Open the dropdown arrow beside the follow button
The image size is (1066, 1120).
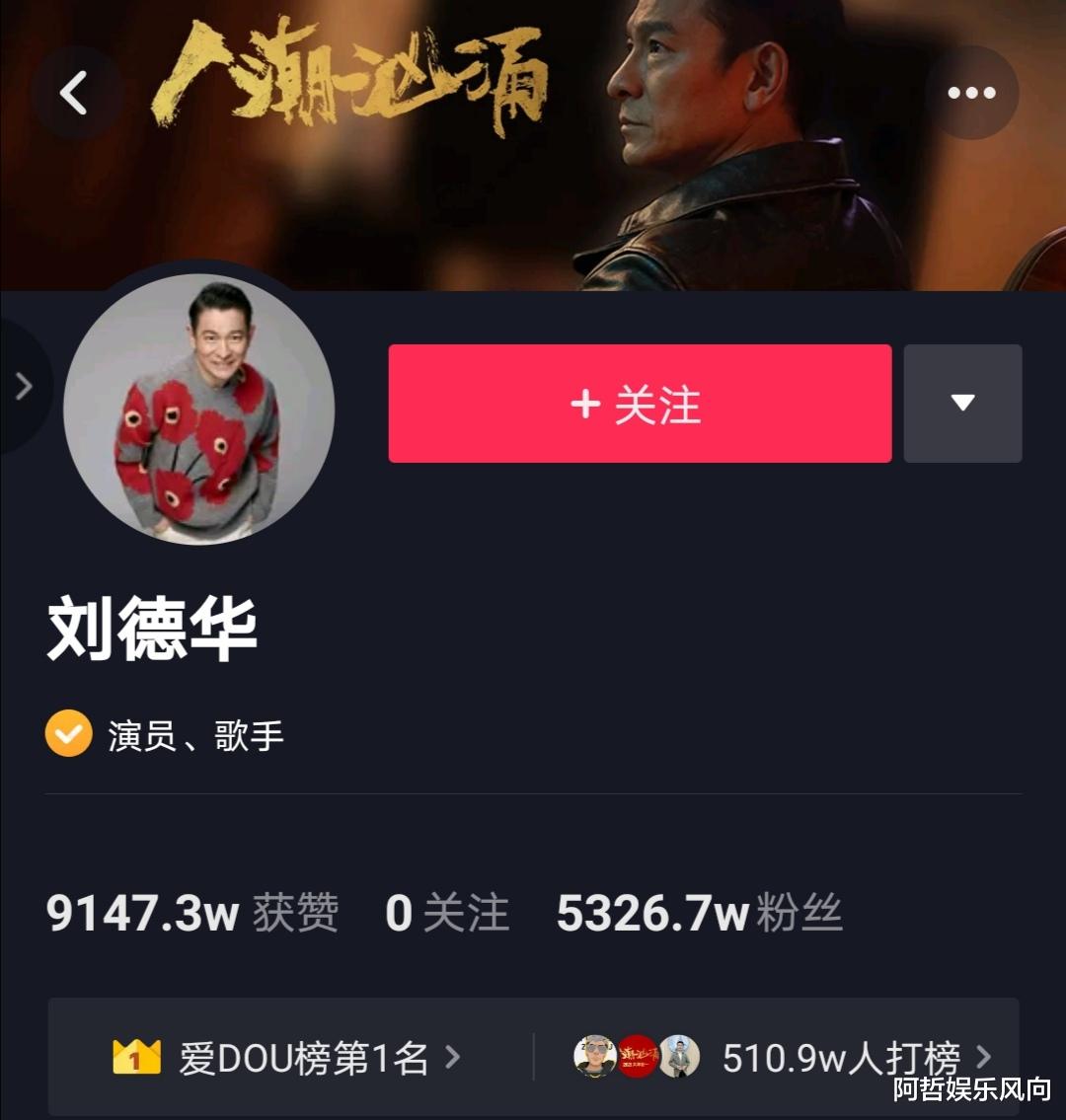click(x=962, y=404)
